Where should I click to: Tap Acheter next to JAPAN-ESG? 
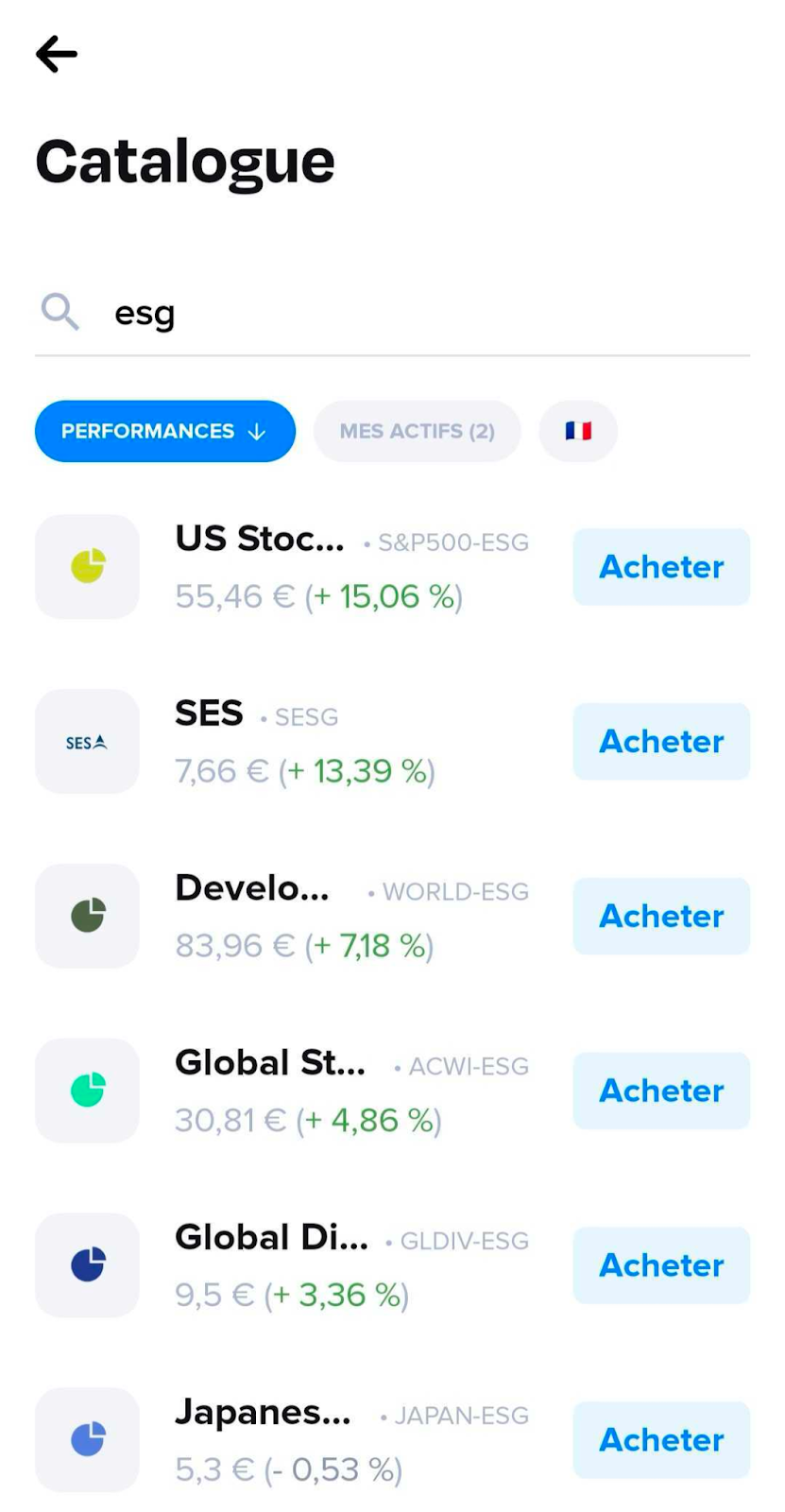(661, 1440)
